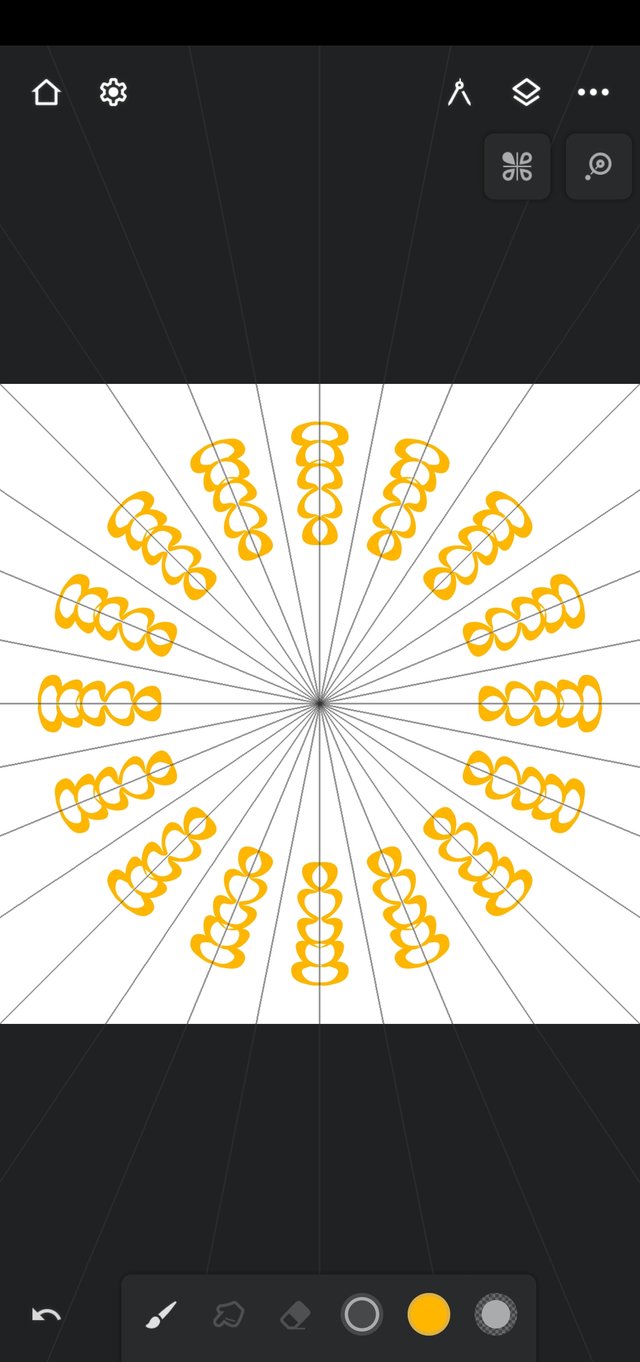Tap the zoom reset button
Image resolution: width=640 pixels, height=1362 pixels.
coord(599,166)
